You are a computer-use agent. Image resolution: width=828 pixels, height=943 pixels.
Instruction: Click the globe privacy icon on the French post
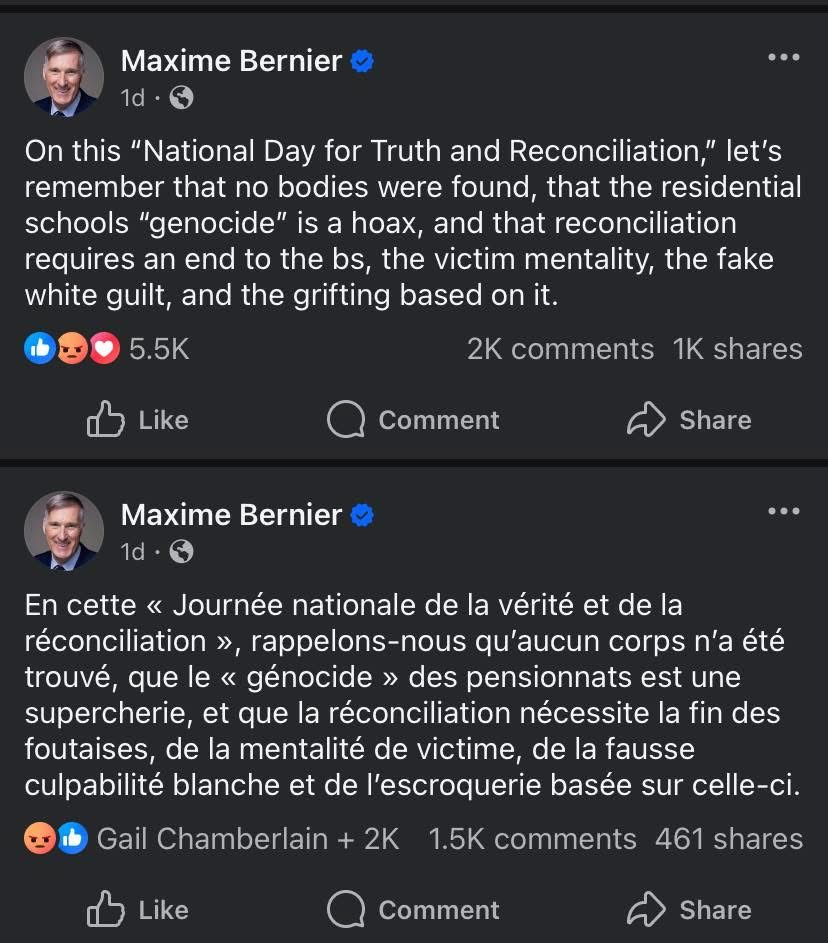181,551
